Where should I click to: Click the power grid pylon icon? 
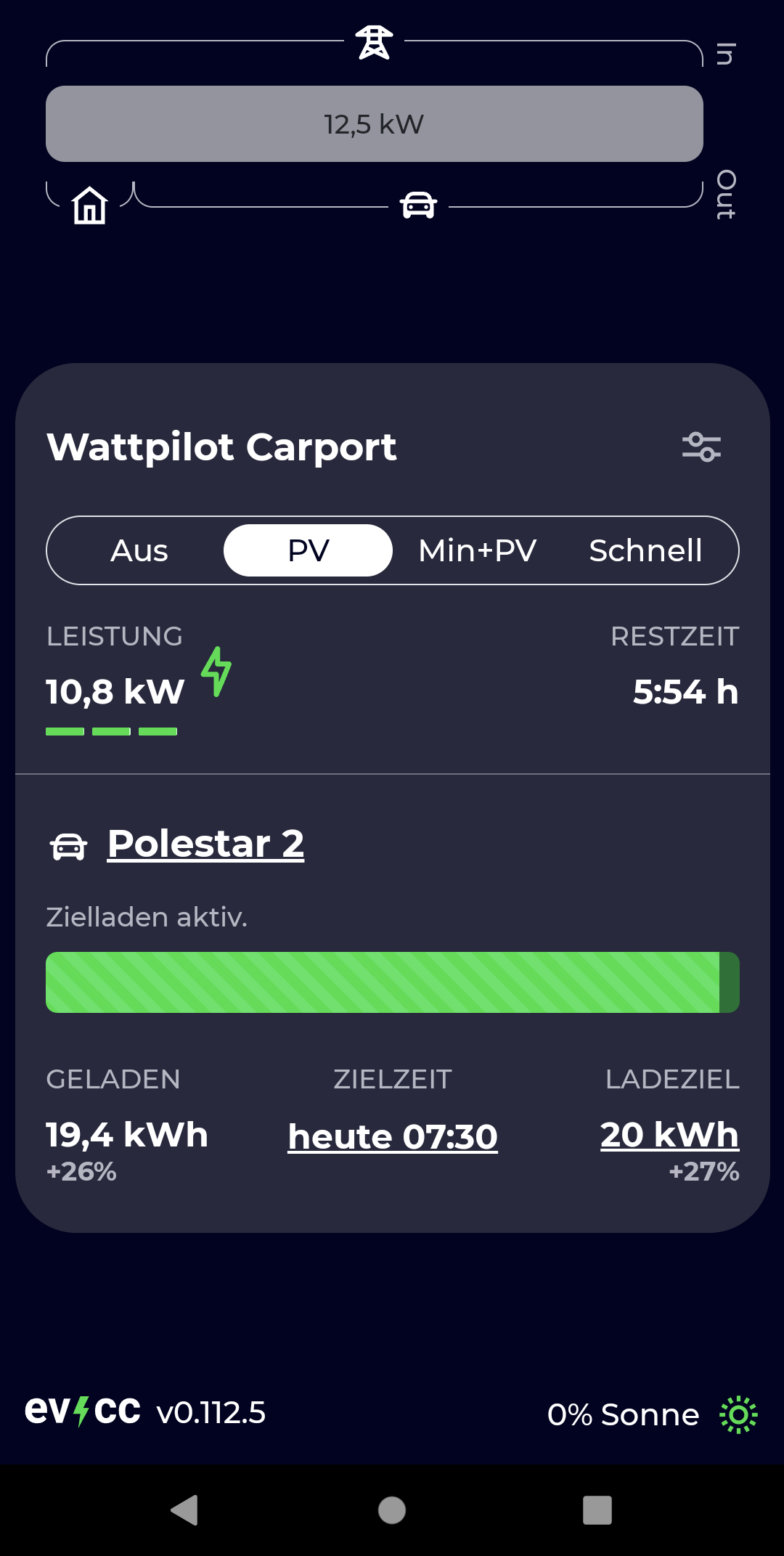(373, 41)
